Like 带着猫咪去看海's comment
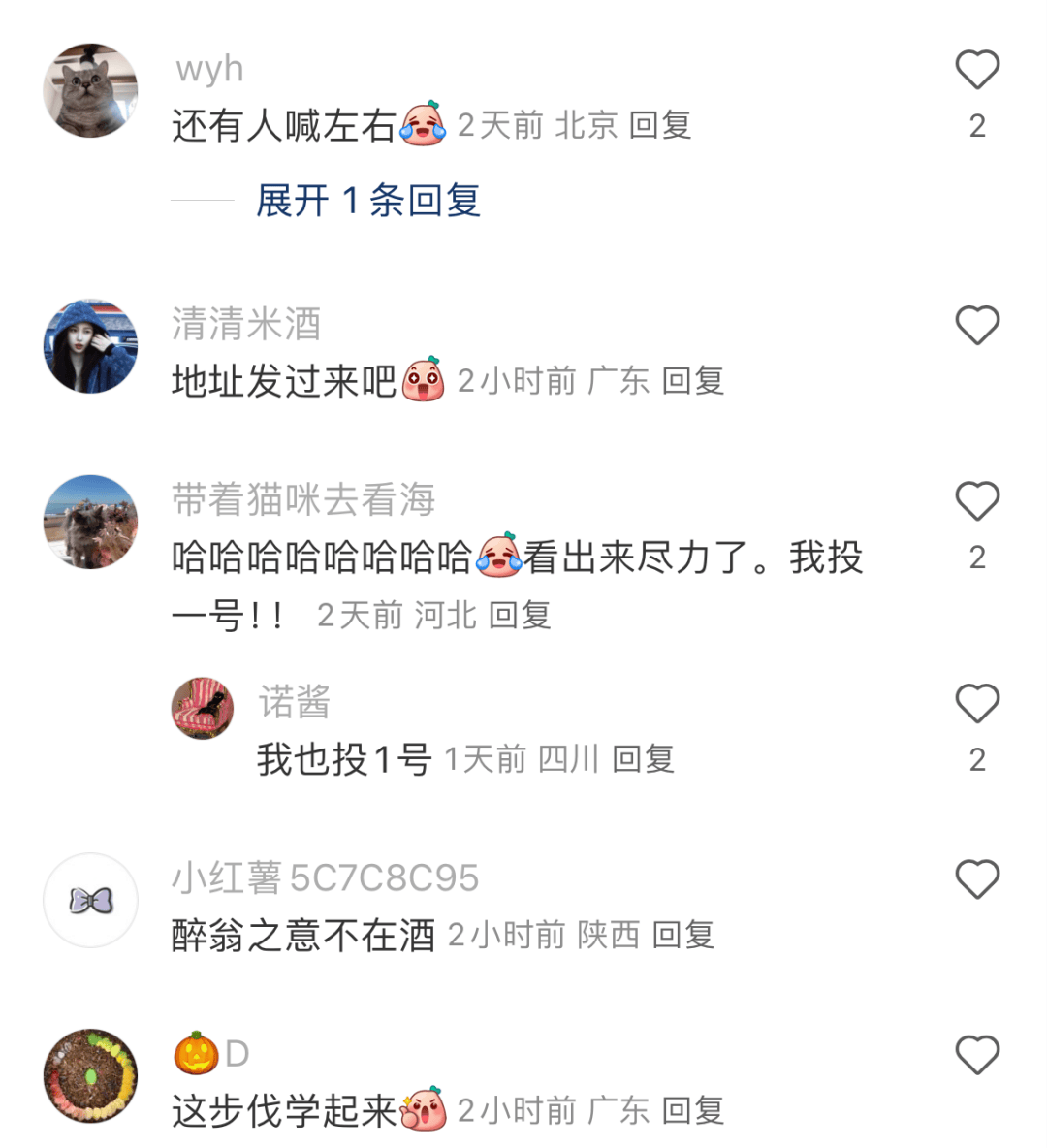1047x1148 pixels. [x=976, y=502]
